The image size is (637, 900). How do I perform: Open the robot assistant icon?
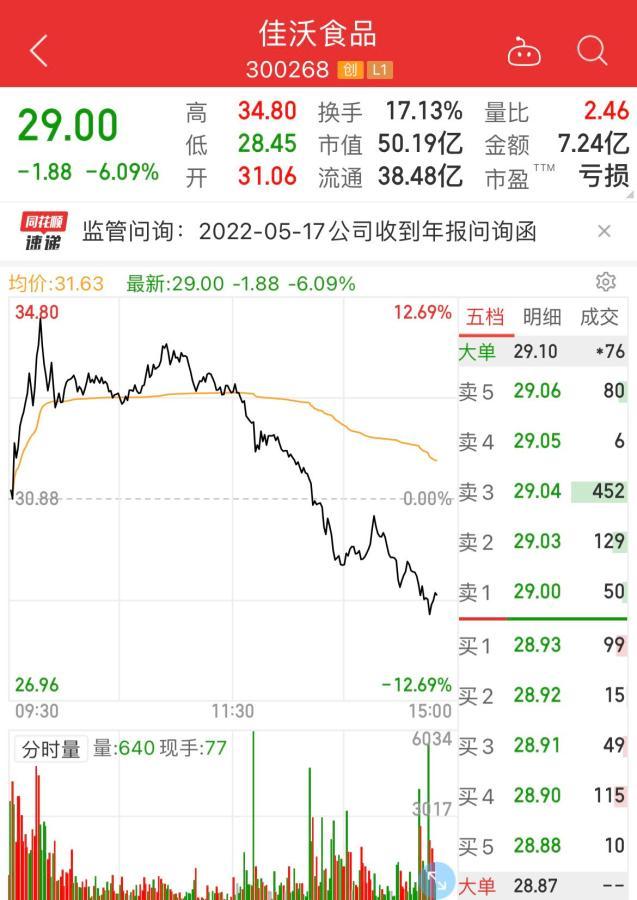524,50
